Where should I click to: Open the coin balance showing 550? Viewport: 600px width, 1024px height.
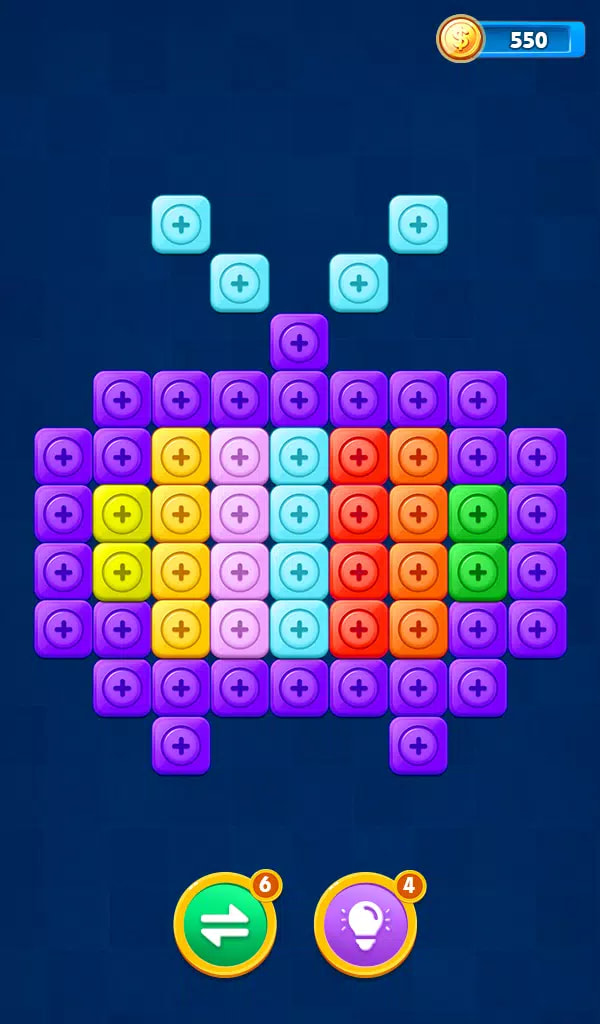coord(512,40)
